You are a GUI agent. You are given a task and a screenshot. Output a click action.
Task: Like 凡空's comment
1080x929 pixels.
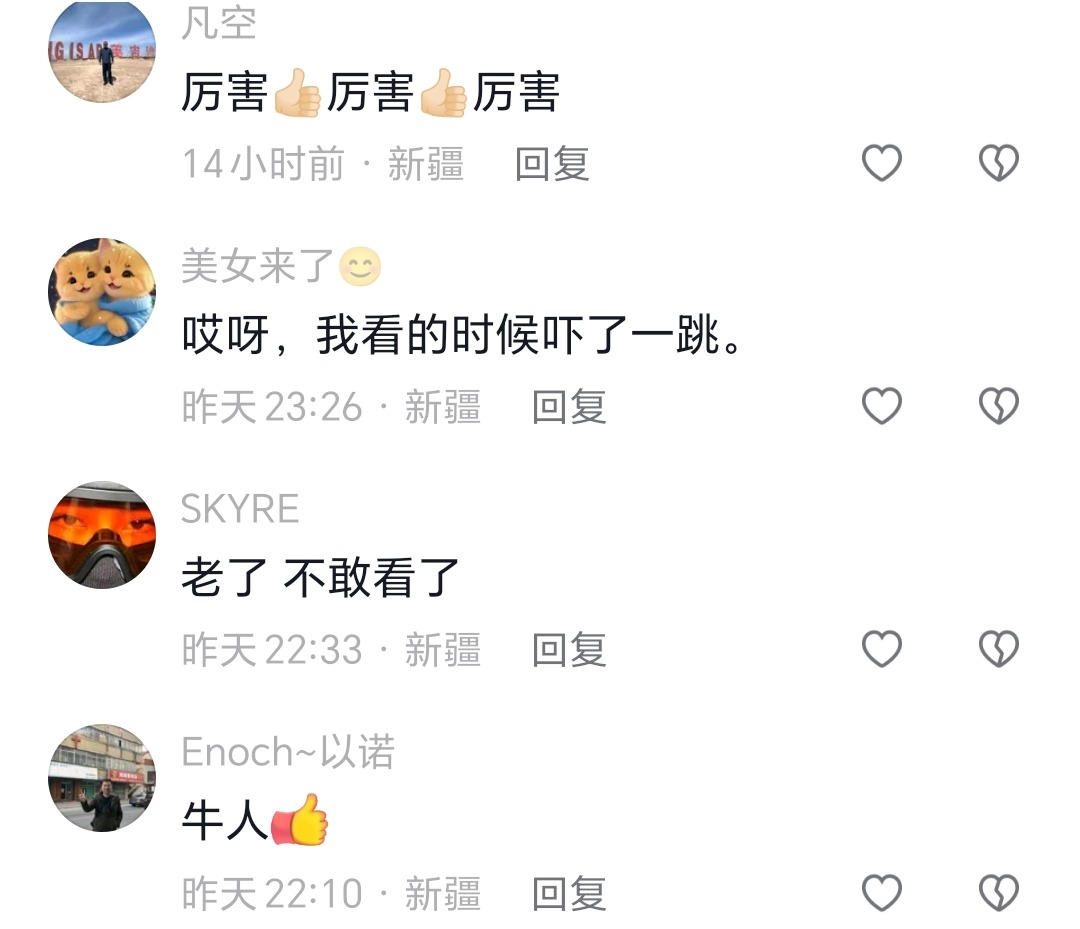click(881, 163)
